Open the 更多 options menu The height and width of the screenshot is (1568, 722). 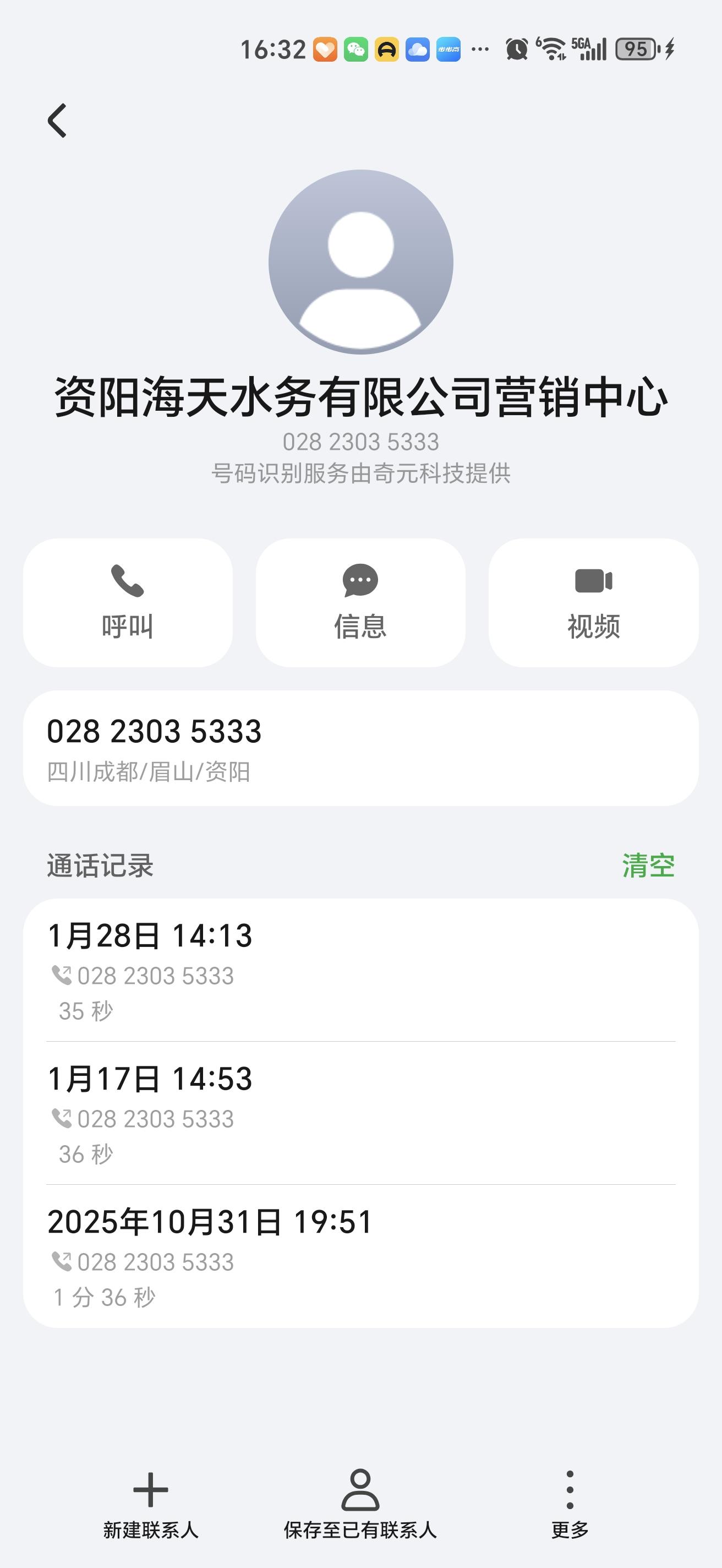tap(570, 1504)
